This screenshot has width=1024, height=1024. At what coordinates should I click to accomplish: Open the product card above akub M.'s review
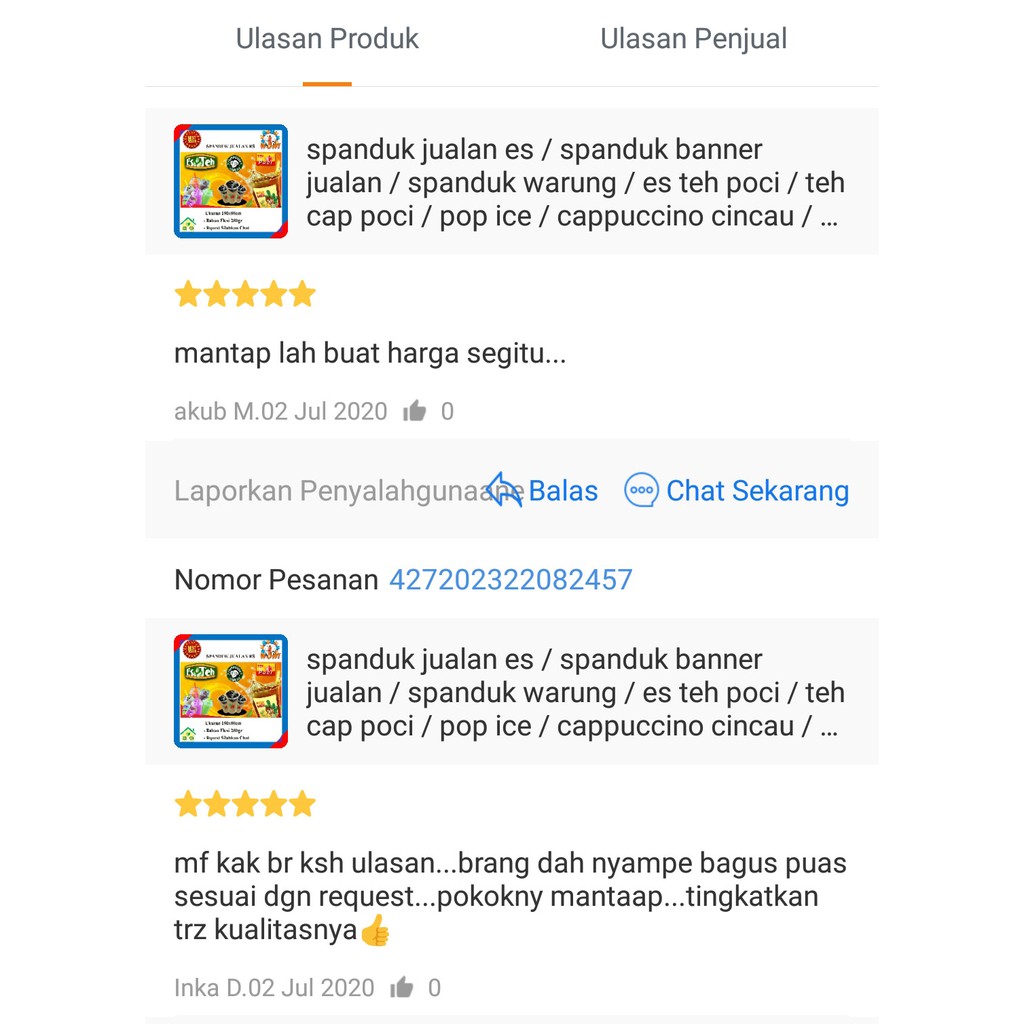click(x=511, y=182)
